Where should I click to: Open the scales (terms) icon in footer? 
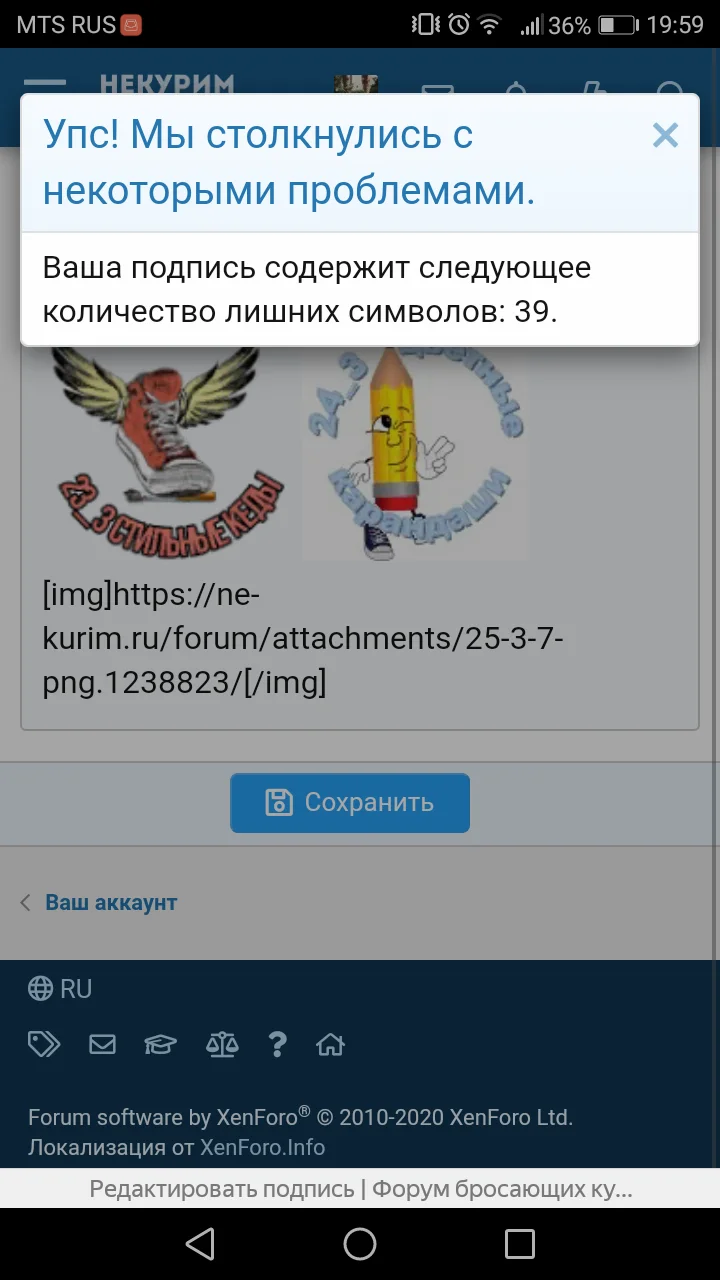pos(221,1044)
